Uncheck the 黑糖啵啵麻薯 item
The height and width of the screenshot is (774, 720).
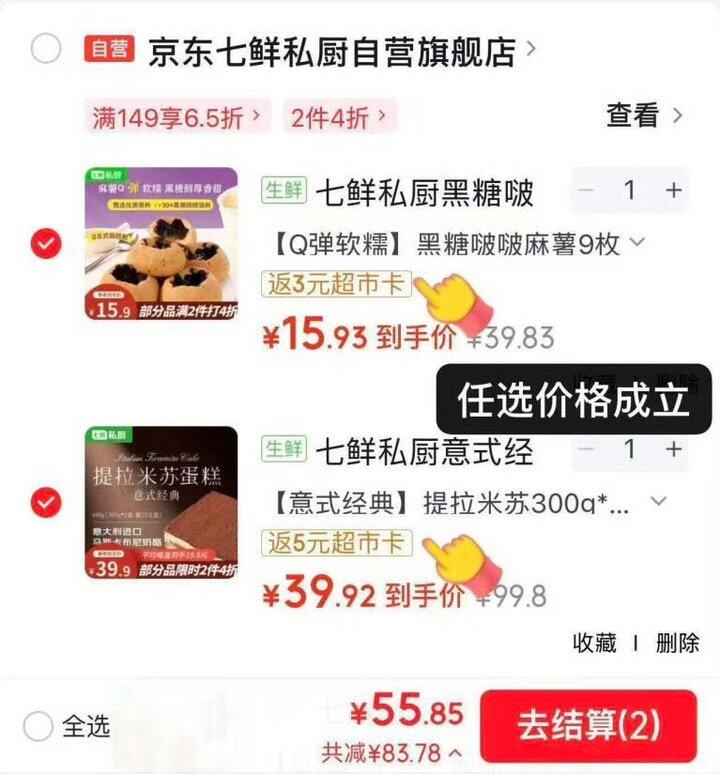[x=46, y=243]
